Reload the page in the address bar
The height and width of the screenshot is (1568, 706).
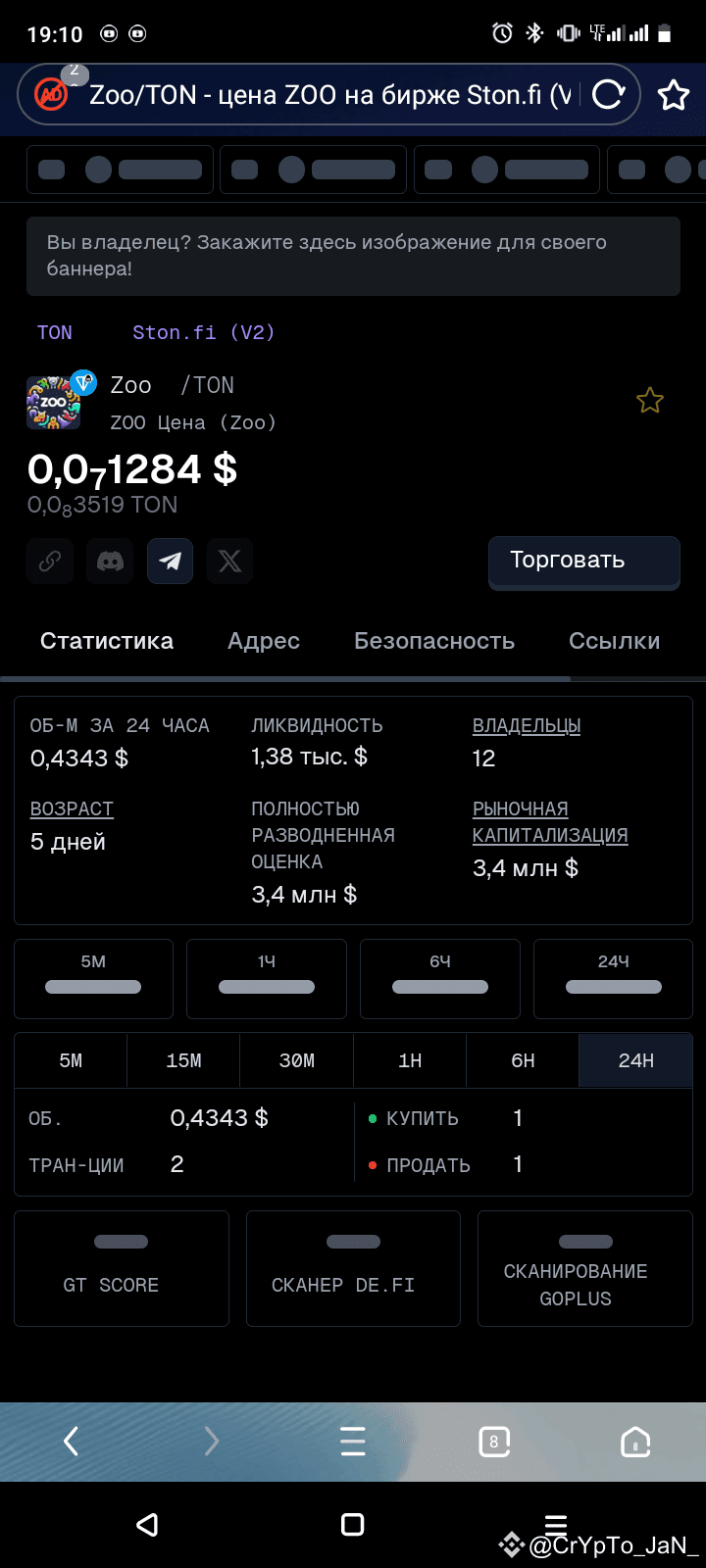click(x=609, y=94)
